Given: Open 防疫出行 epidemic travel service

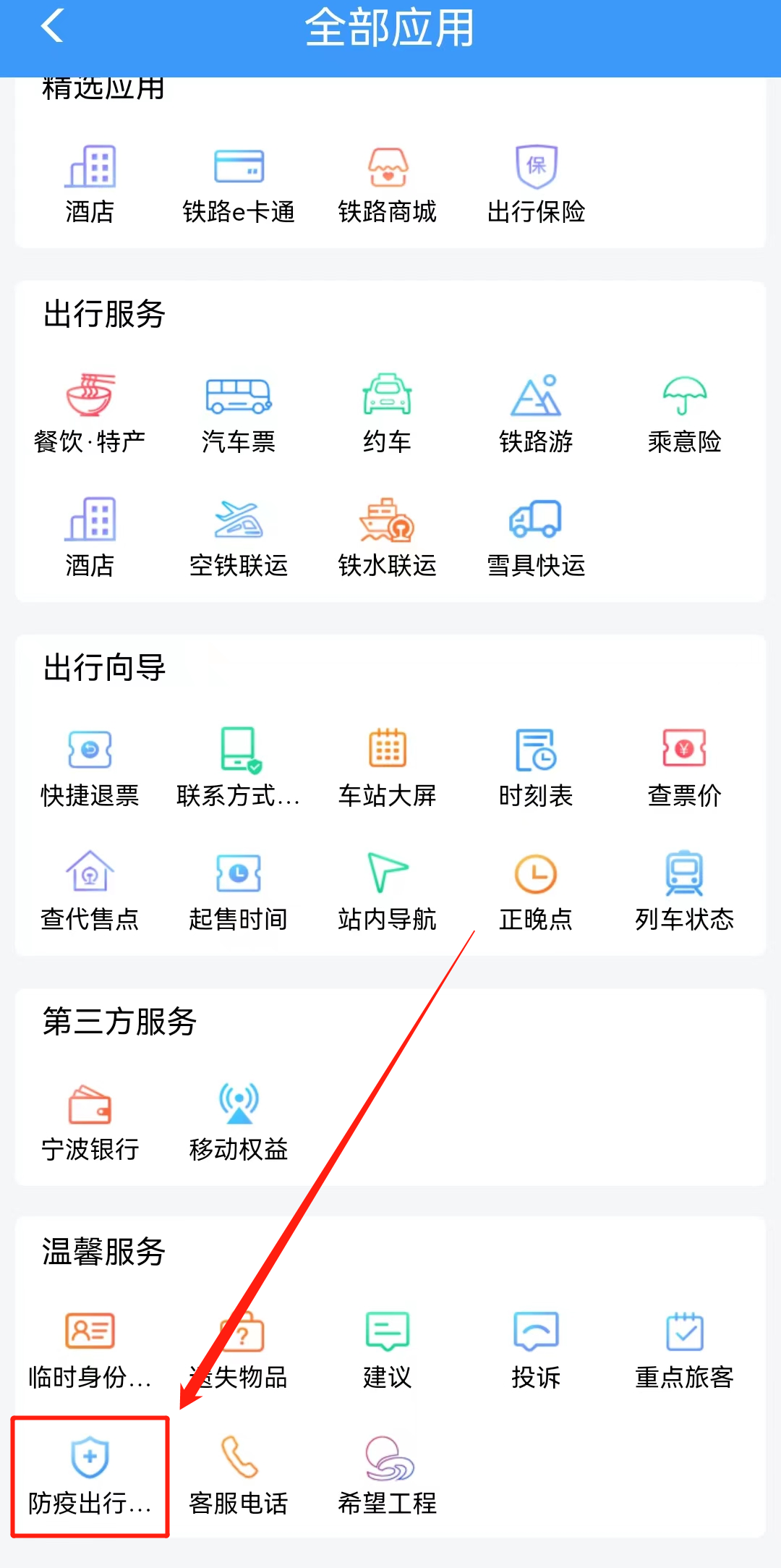Looking at the screenshot, I should [90, 1474].
